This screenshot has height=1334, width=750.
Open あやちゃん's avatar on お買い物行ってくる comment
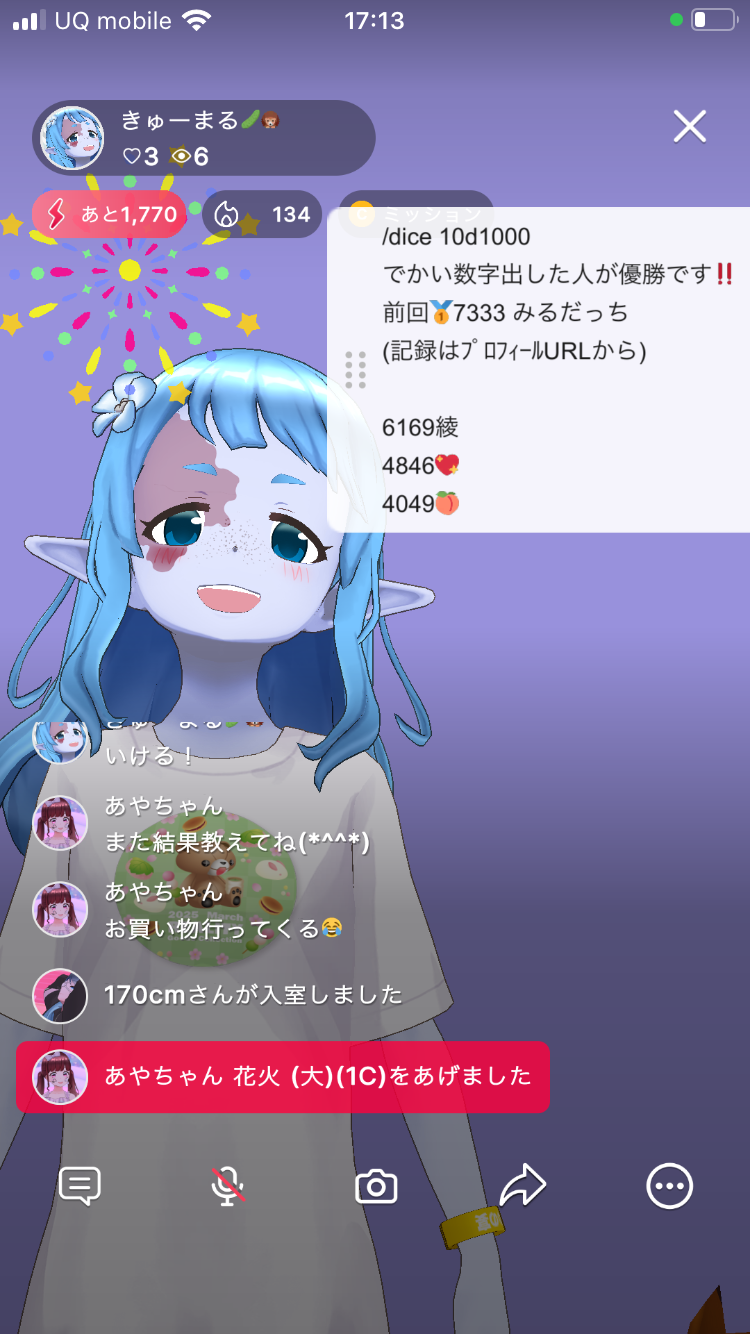coord(60,909)
